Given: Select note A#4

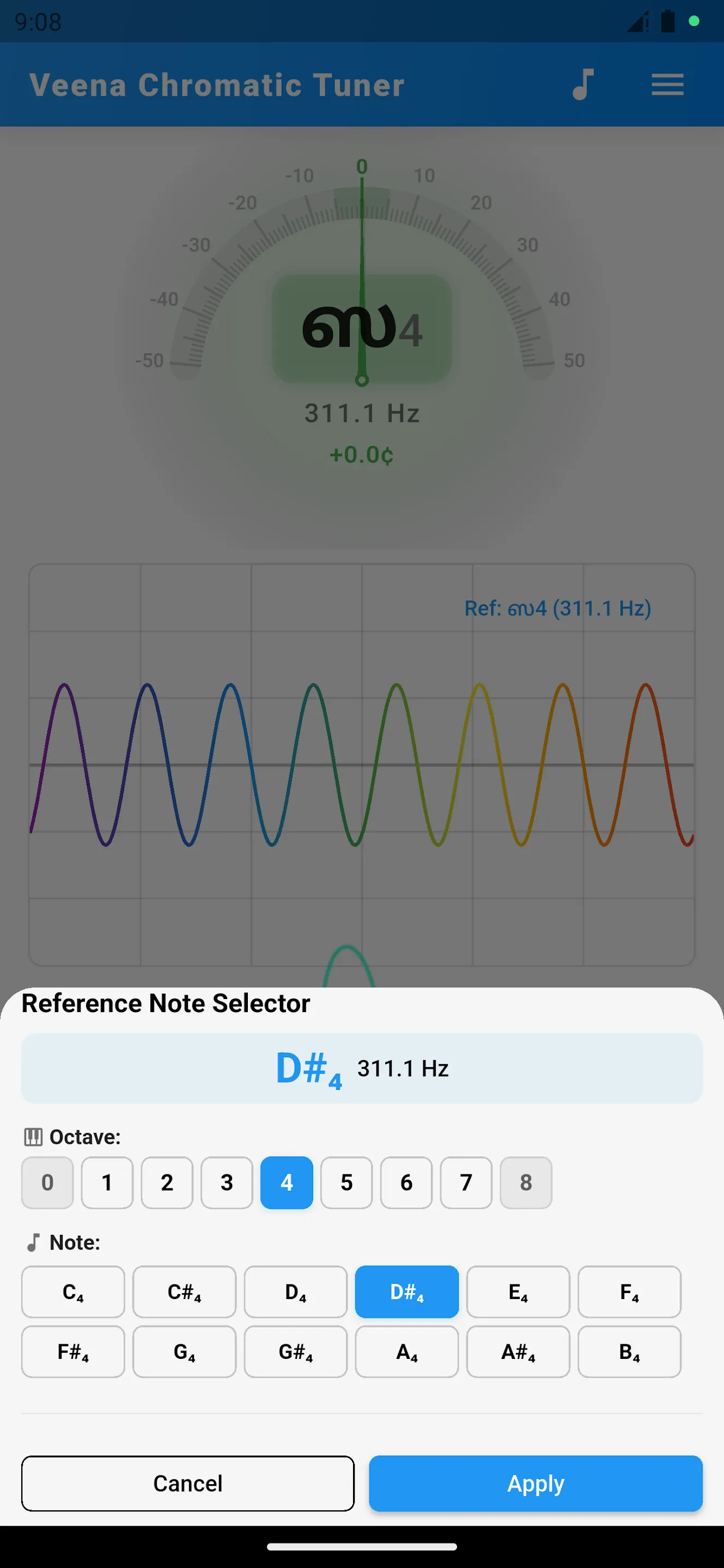Looking at the screenshot, I should 518,1352.
